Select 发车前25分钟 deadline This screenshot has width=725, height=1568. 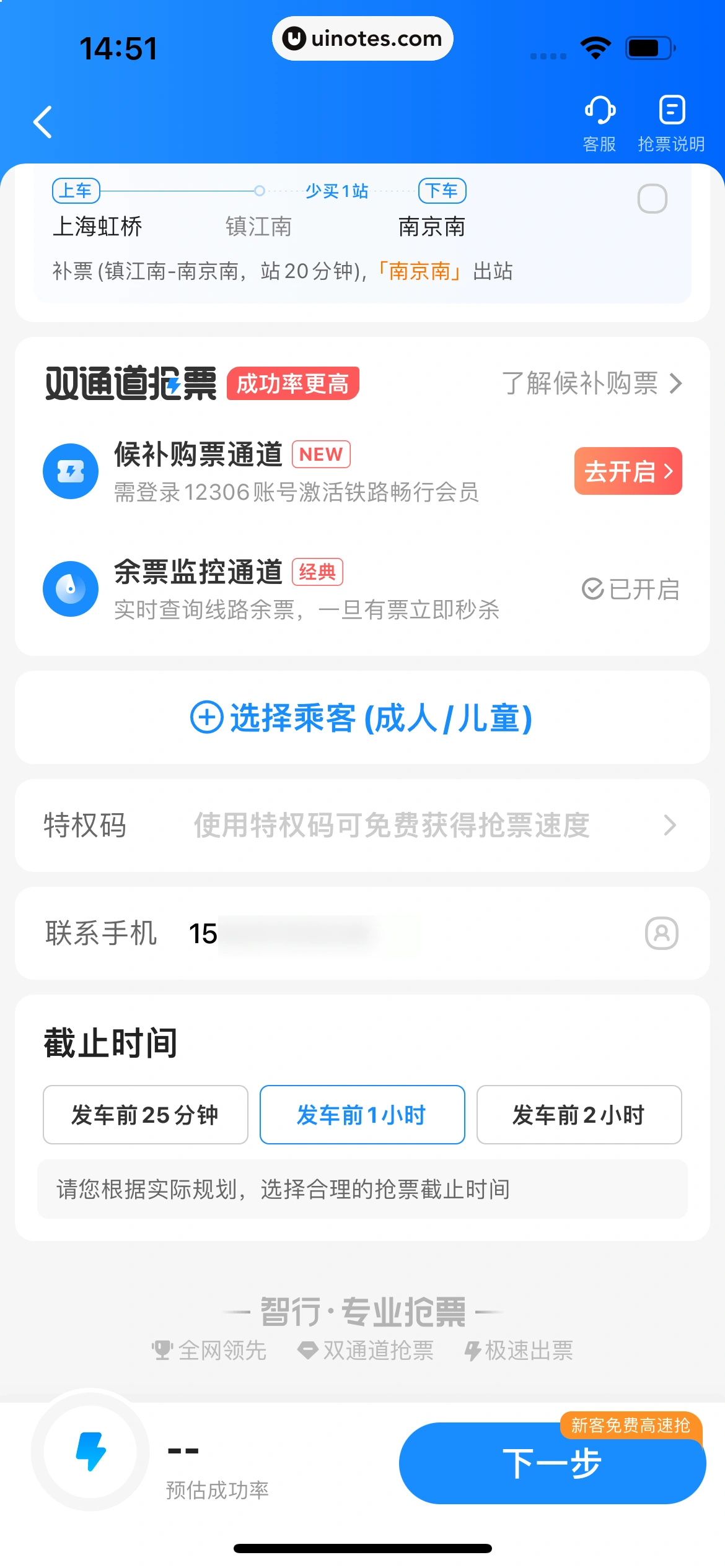(x=145, y=1115)
